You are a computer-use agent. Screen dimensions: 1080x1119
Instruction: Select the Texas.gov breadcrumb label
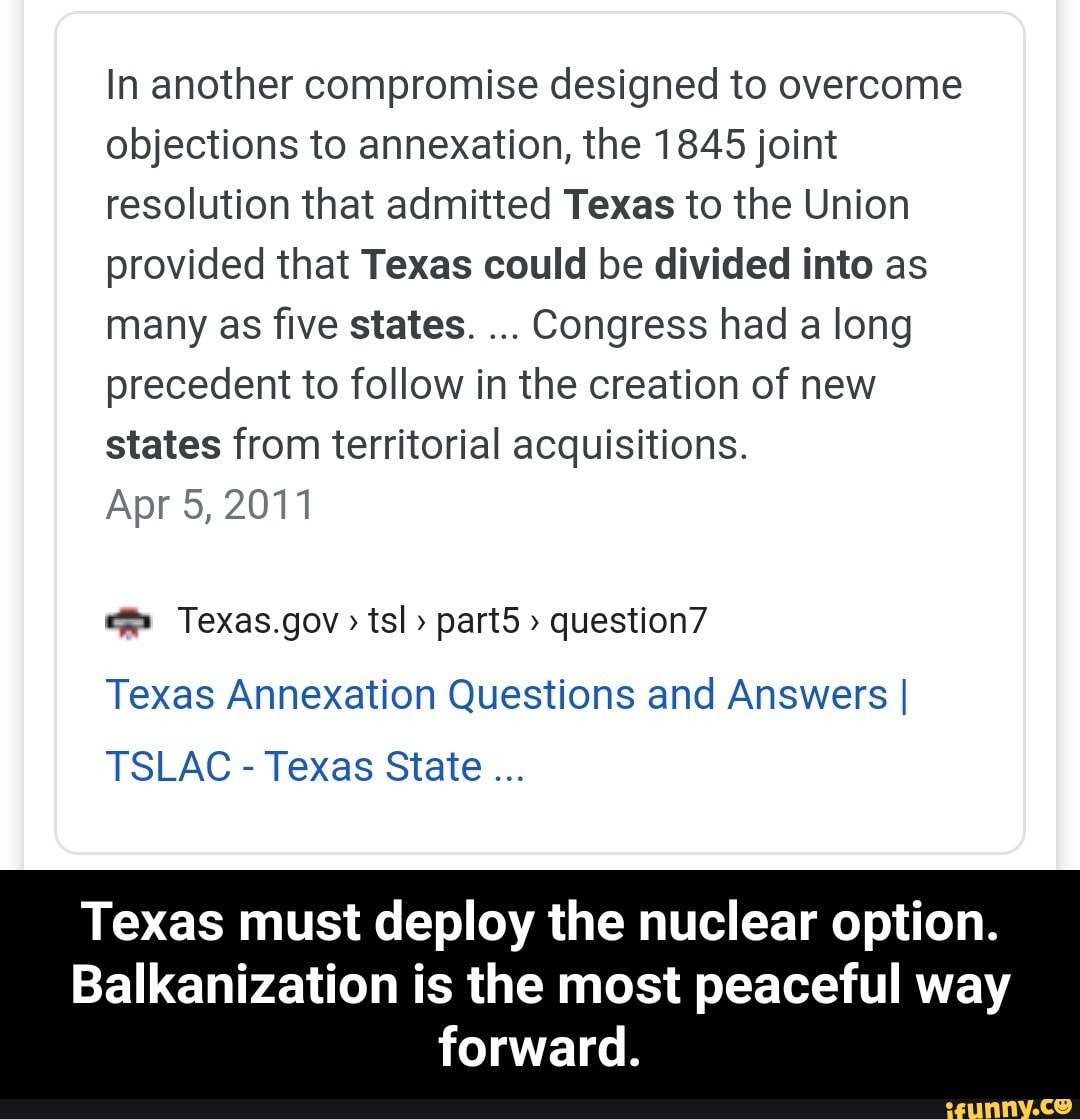[x=257, y=620]
